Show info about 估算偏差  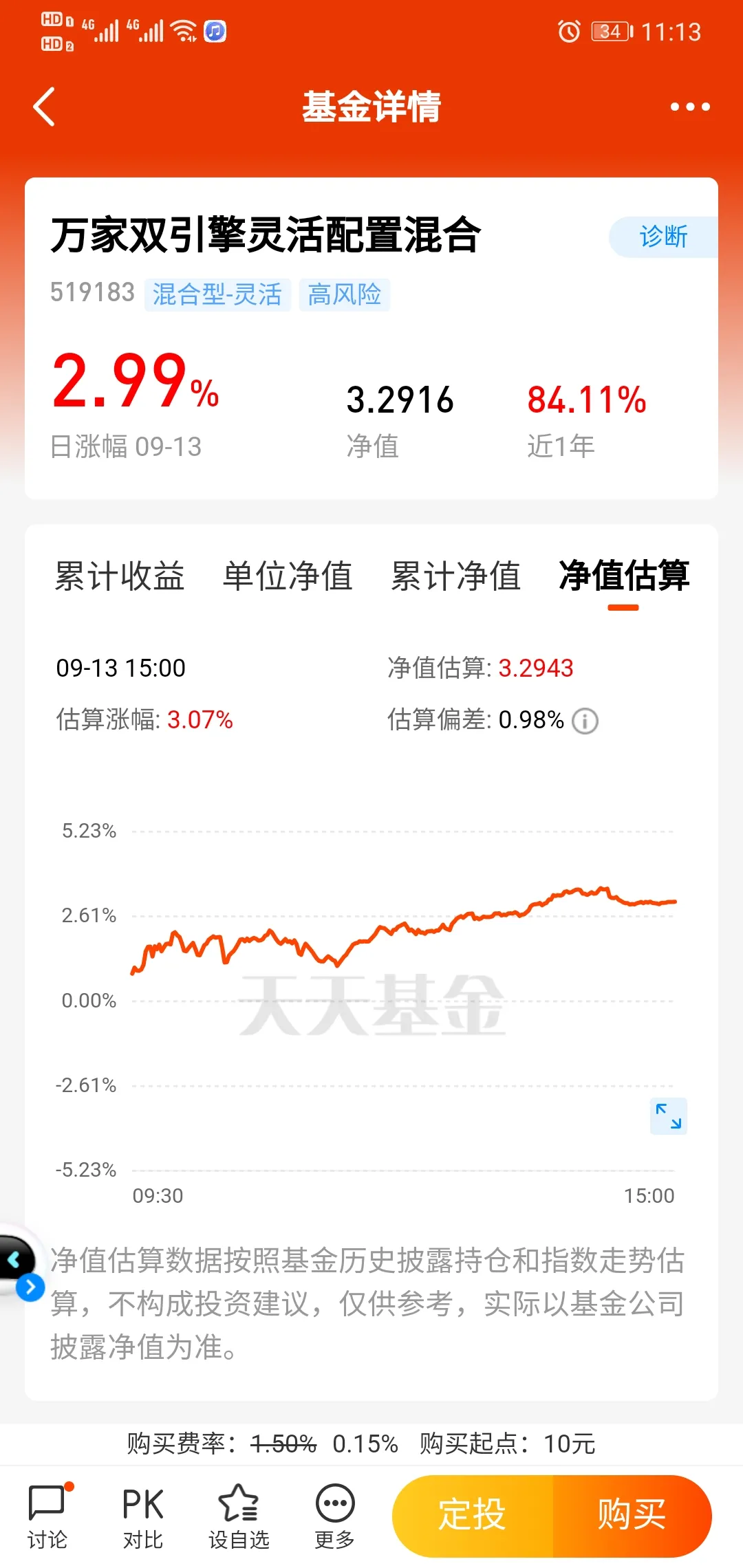(585, 721)
